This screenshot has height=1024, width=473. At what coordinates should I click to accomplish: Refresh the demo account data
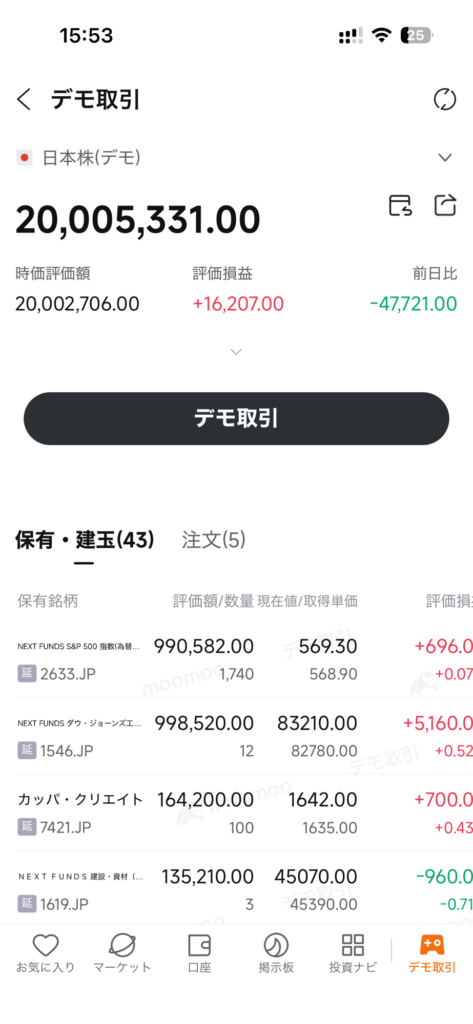(x=444, y=100)
